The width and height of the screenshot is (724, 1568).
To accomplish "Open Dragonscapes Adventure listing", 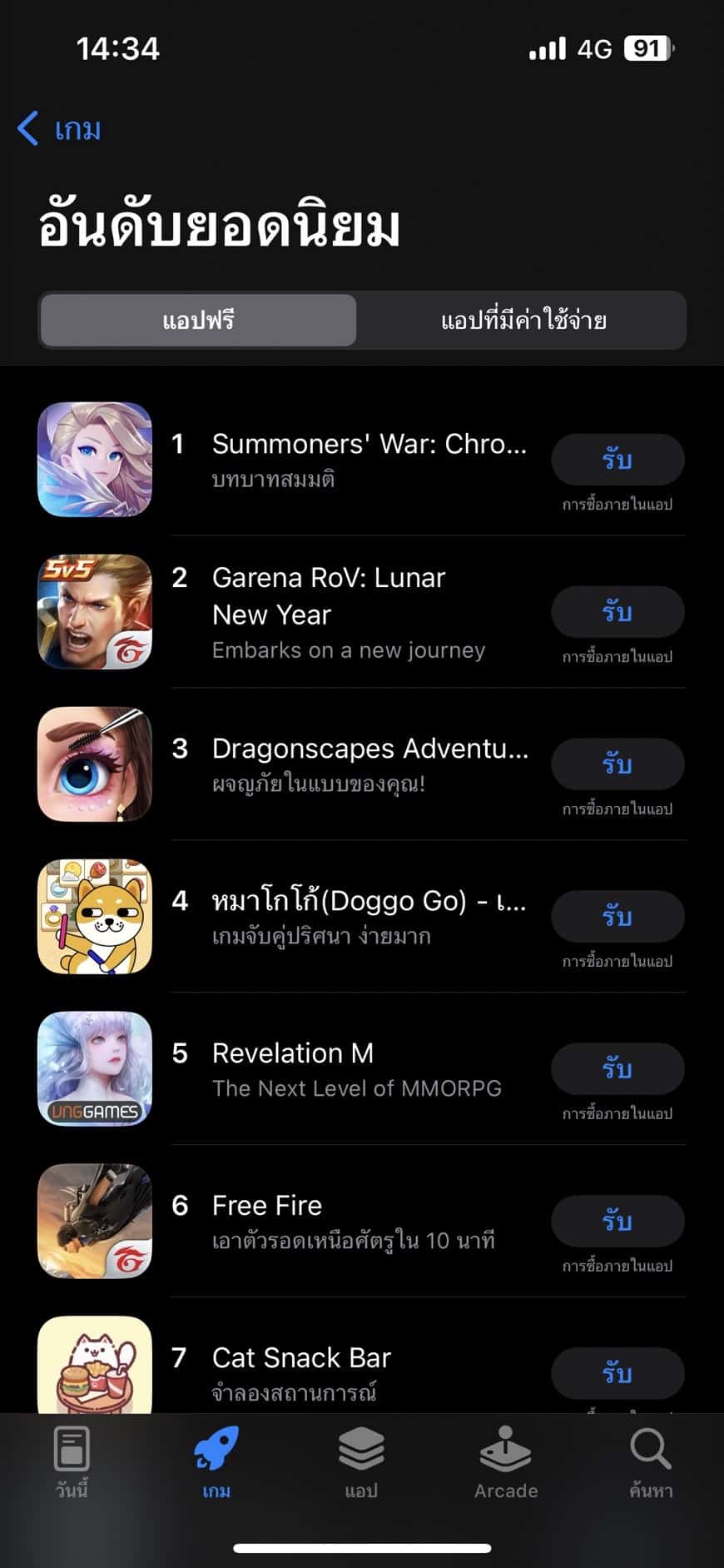I will 362,764.
